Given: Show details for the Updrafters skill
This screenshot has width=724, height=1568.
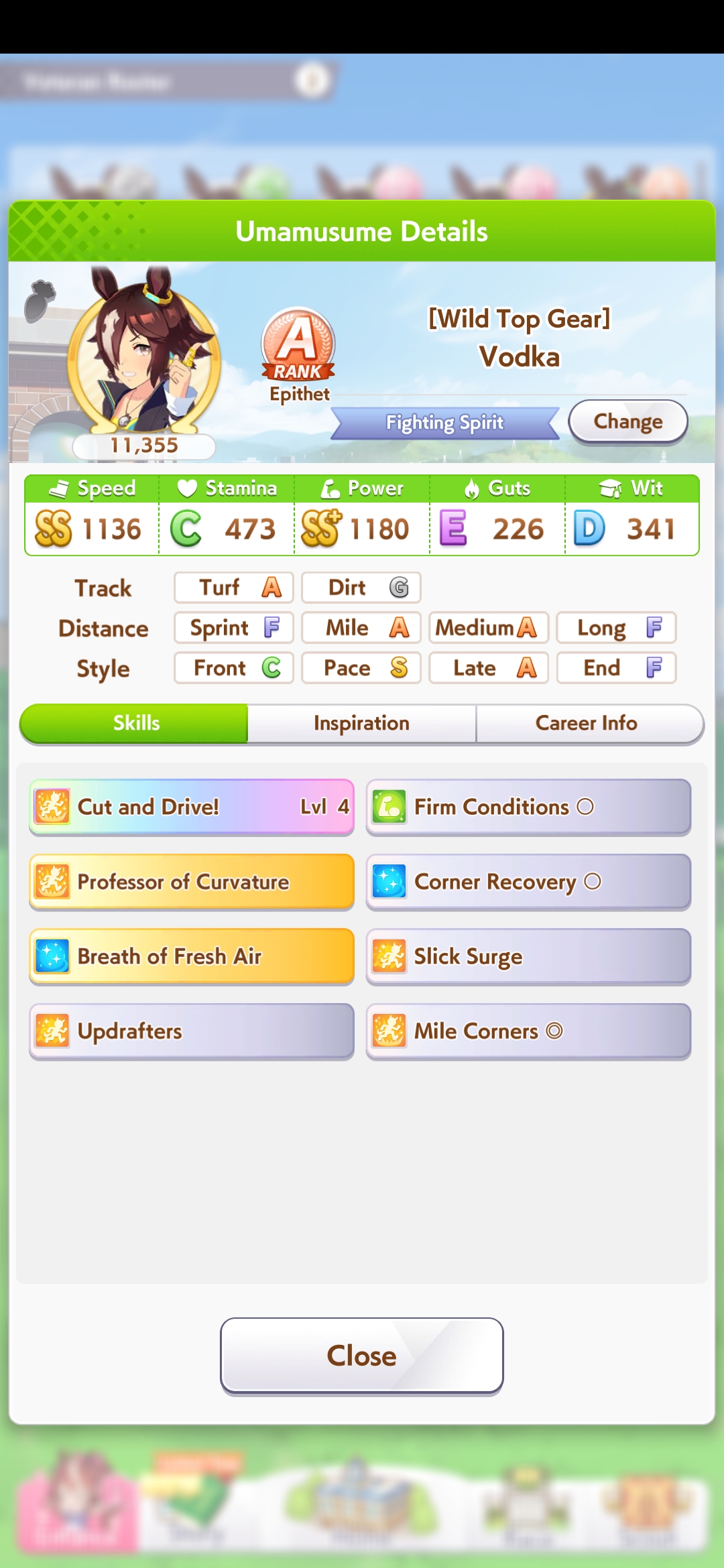Looking at the screenshot, I should tap(192, 1031).
